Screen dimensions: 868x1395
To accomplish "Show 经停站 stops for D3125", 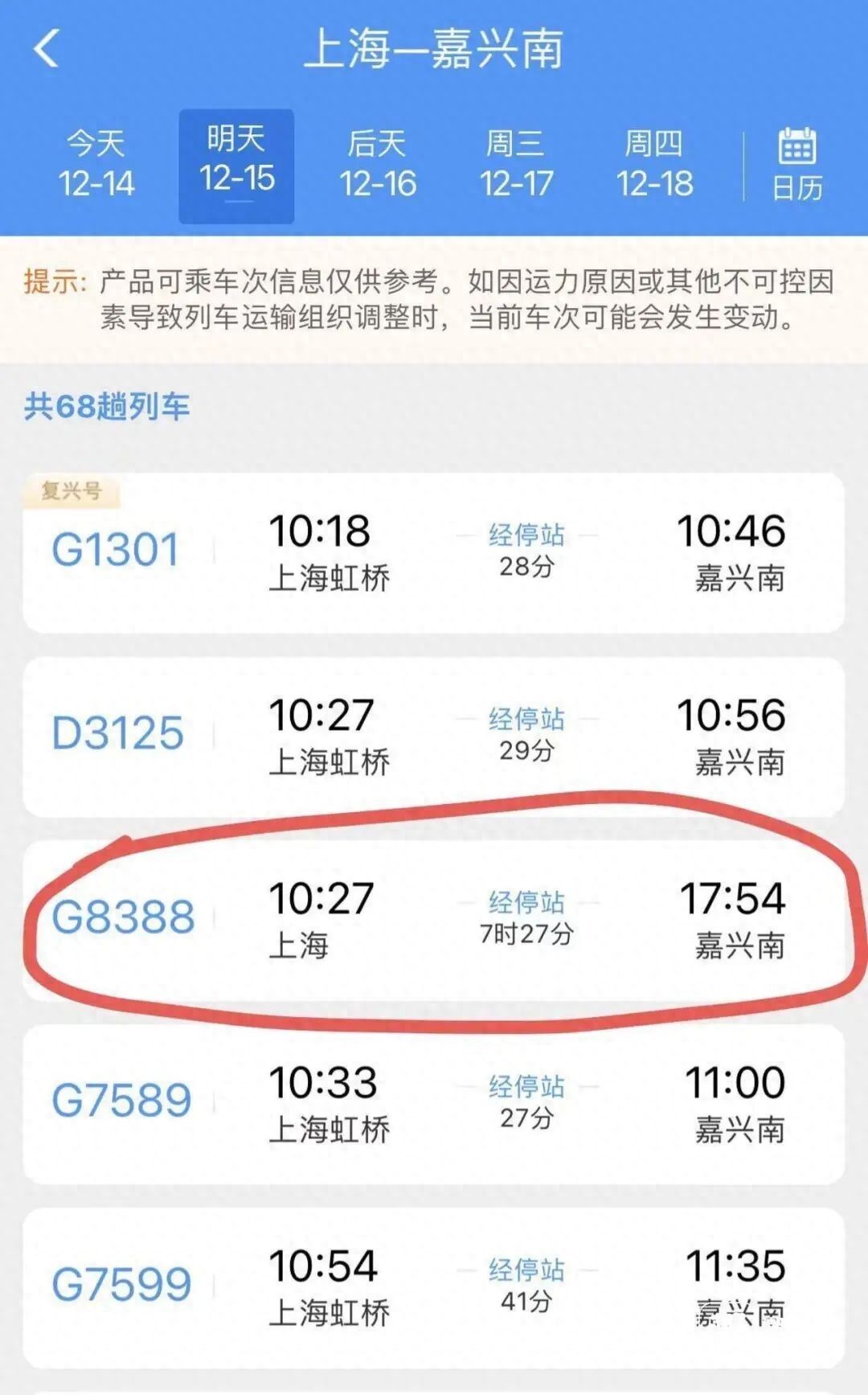I will (x=526, y=719).
